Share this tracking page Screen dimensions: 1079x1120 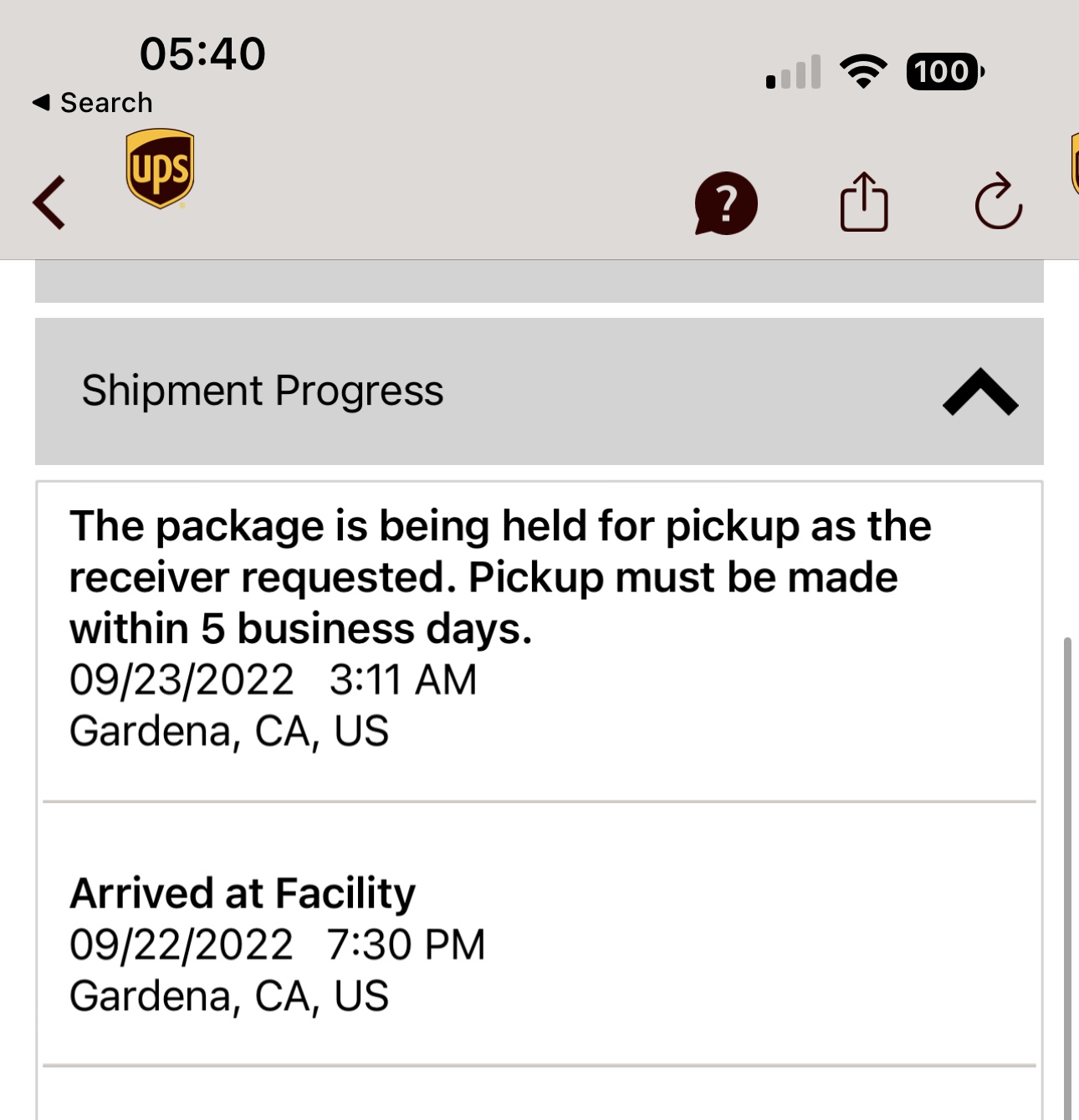(x=863, y=202)
